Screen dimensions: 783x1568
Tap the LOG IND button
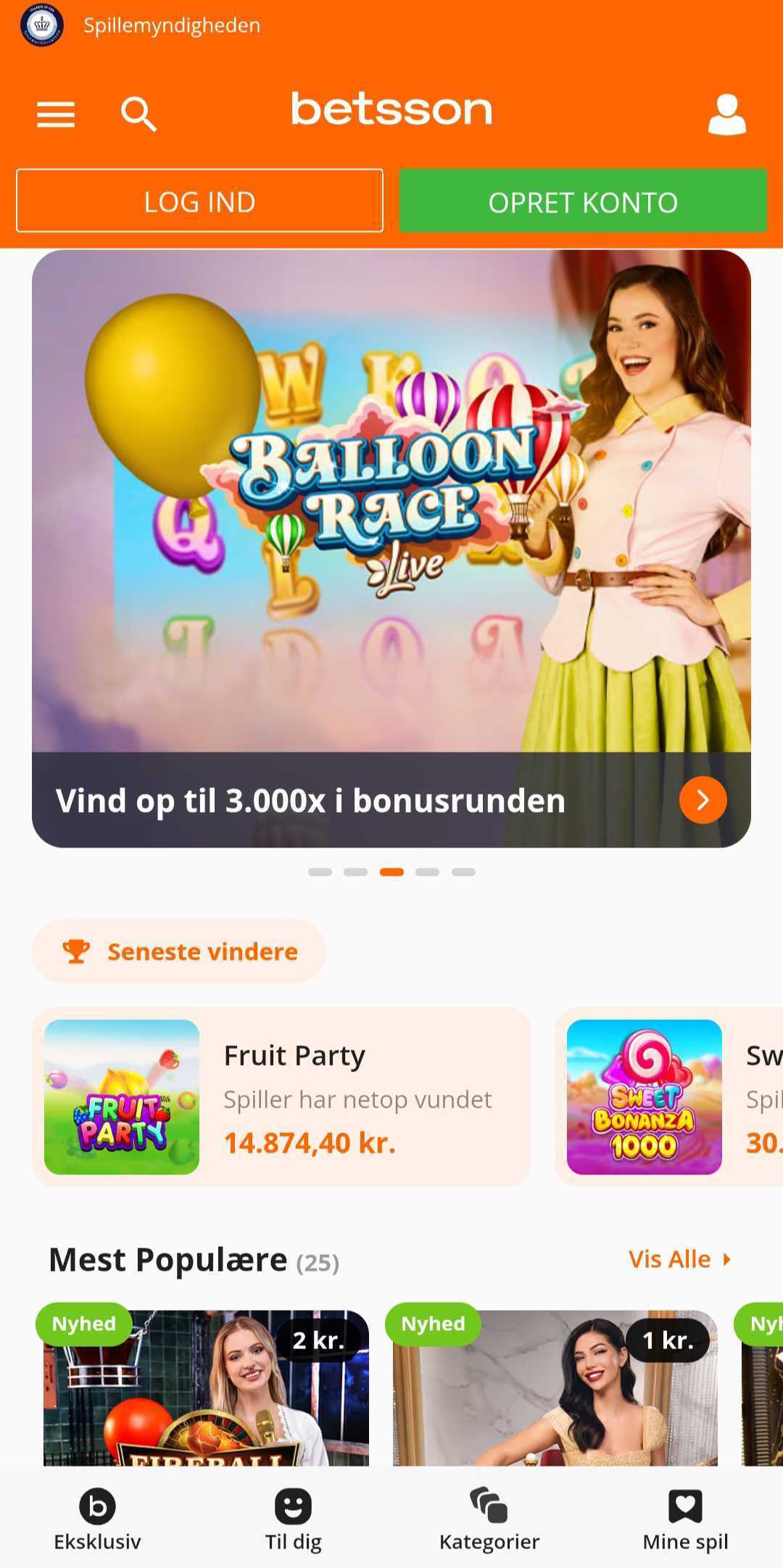coord(199,202)
